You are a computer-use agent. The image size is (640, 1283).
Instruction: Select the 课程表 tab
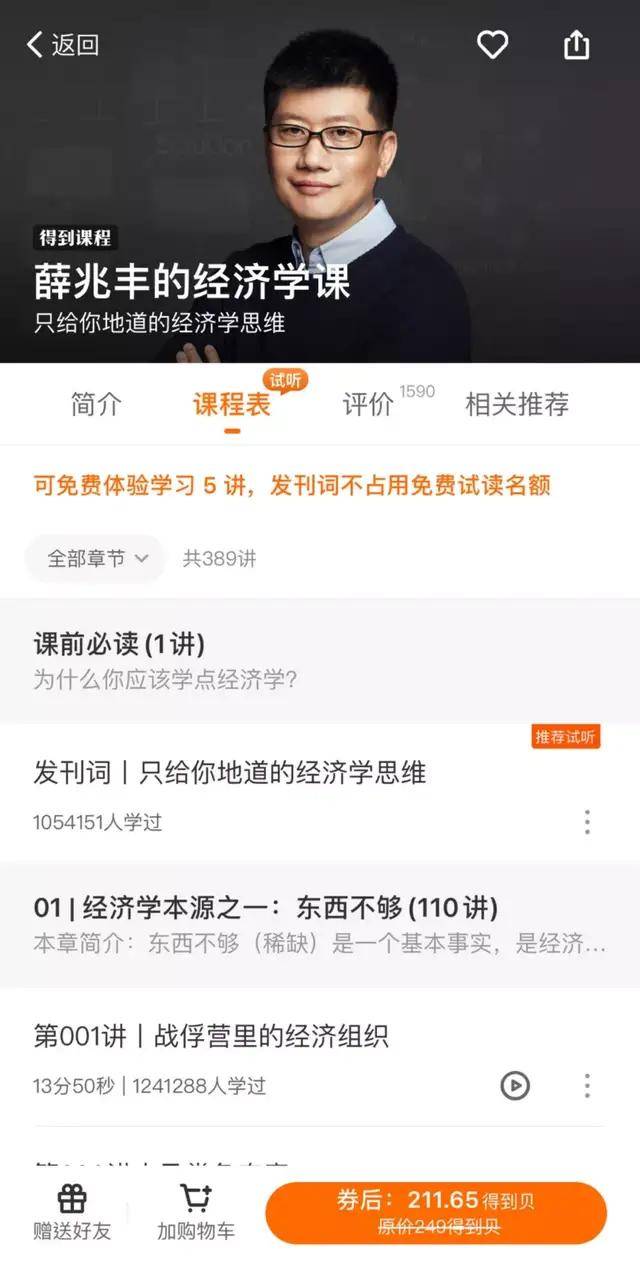[x=232, y=405]
